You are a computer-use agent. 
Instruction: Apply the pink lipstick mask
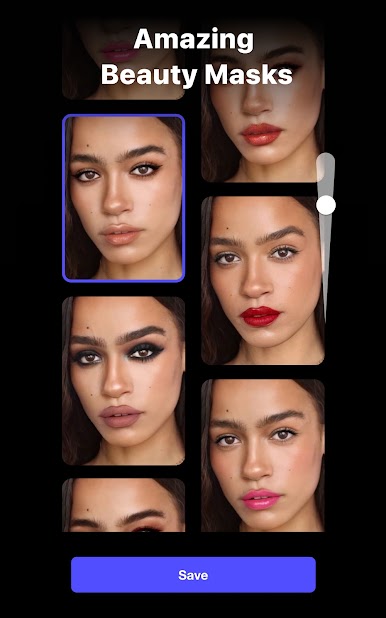pos(263,455)
